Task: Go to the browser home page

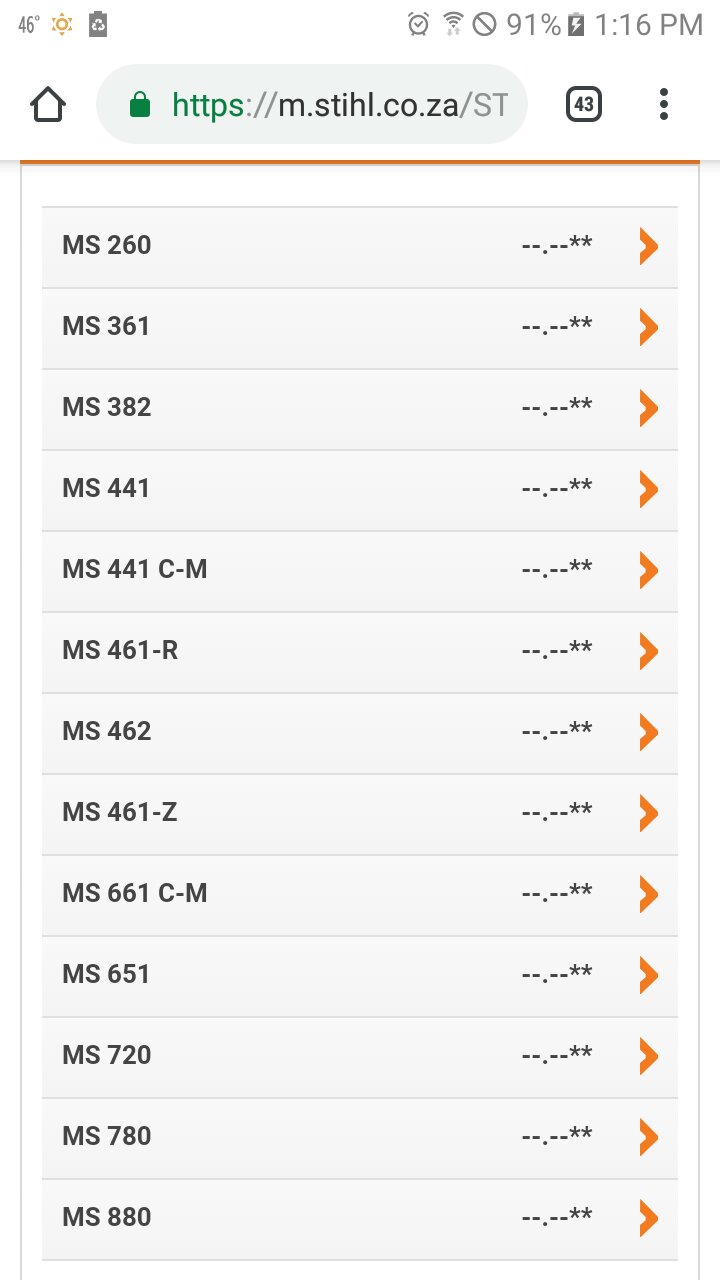Action: [48, 104]
